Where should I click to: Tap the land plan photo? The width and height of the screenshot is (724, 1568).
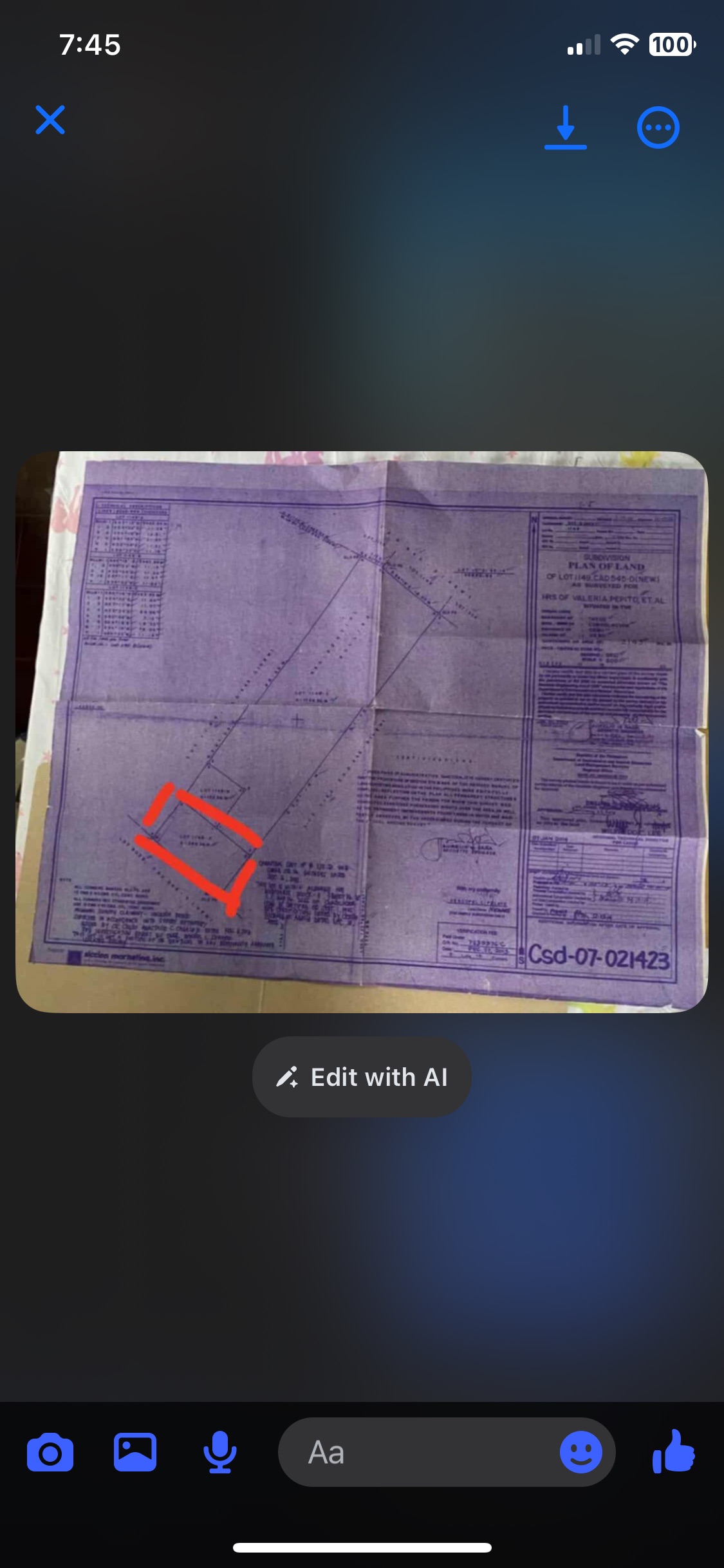click(x=362, y=732)
